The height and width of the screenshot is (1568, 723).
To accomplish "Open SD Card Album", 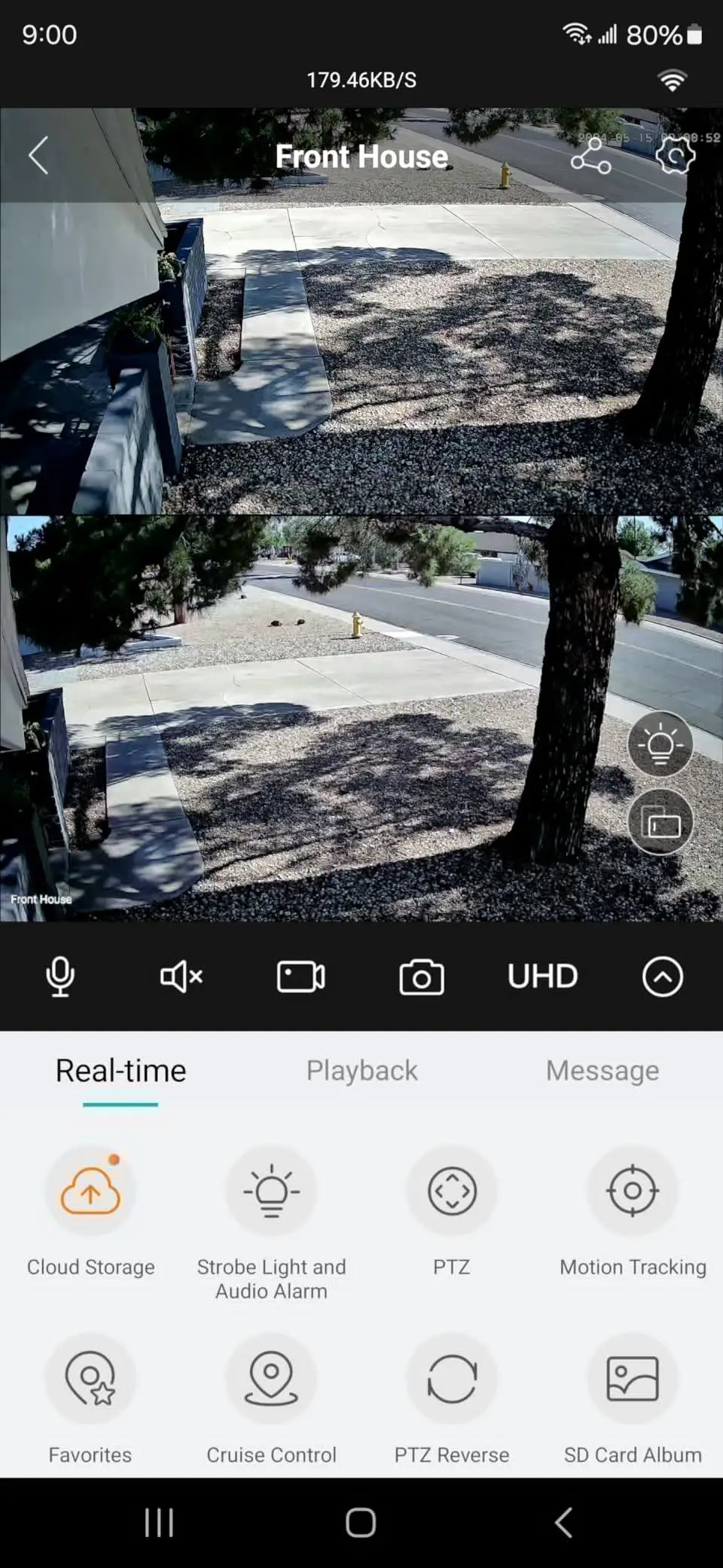I will point(633,1378).
